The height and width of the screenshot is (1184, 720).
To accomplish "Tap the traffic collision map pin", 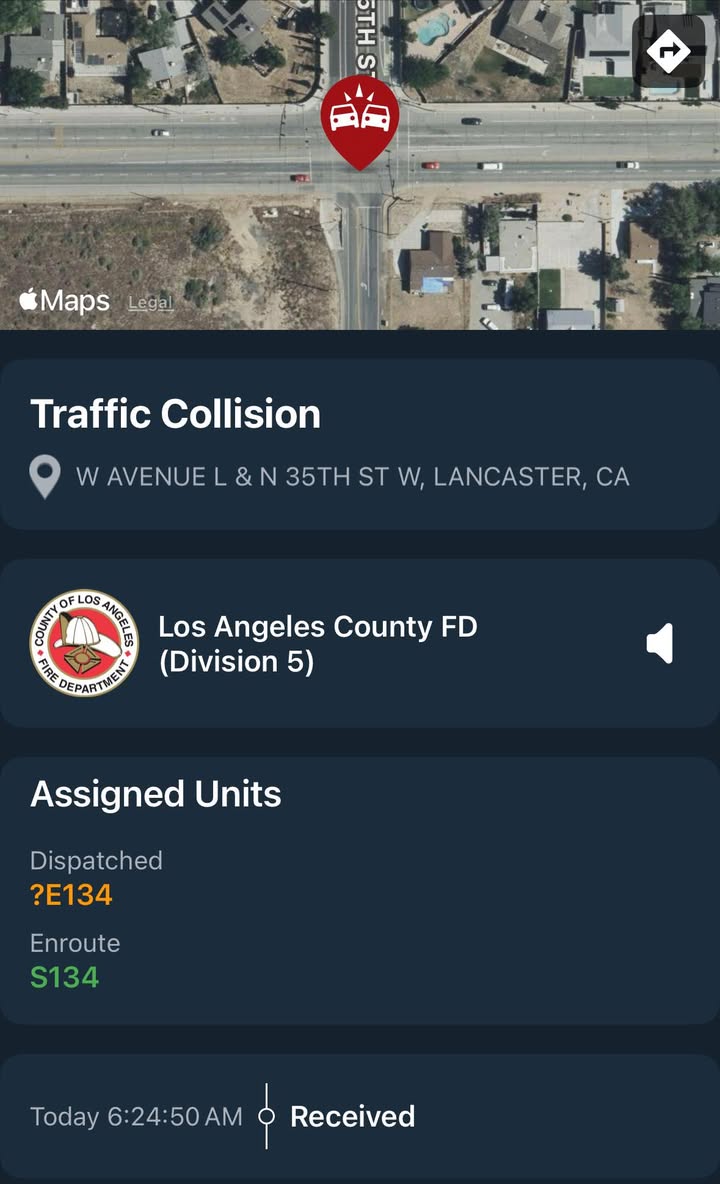I will [x=360, y=122].
